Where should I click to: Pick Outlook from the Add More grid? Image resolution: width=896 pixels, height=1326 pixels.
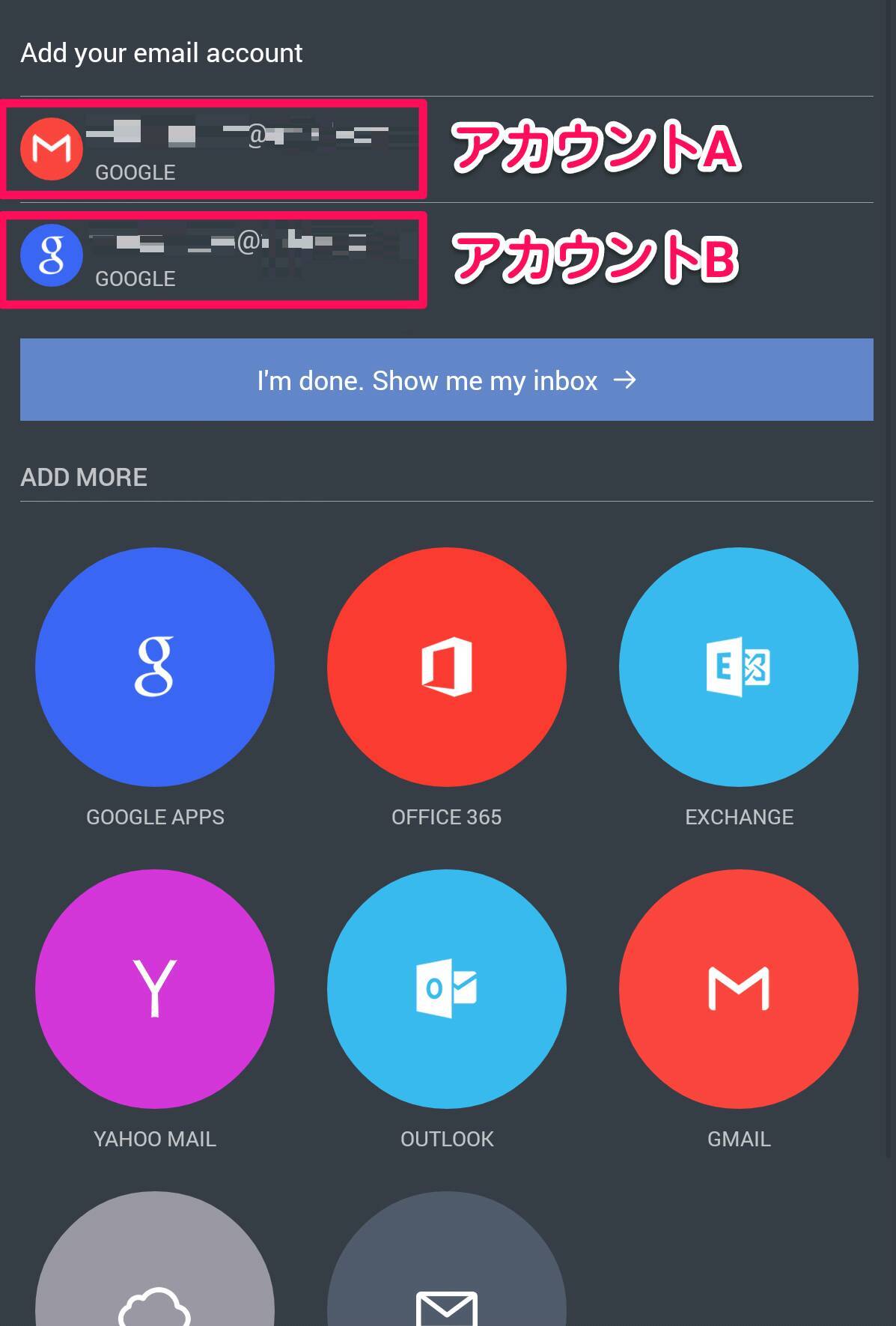click(x=447, y=988)
